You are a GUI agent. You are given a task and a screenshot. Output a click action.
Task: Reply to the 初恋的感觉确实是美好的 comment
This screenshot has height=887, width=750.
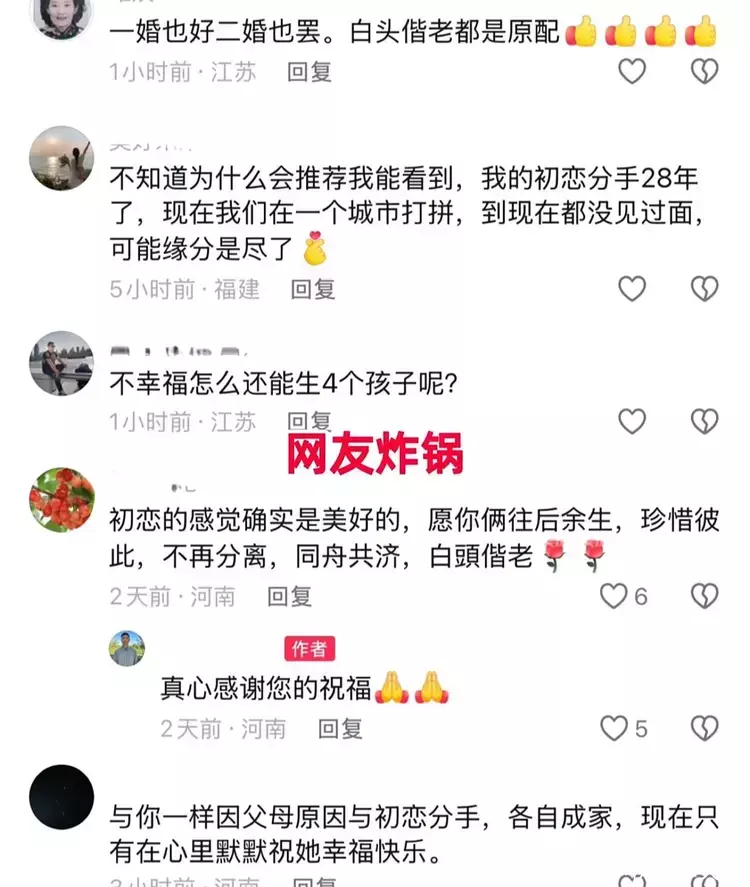click(x=289, y=597)
